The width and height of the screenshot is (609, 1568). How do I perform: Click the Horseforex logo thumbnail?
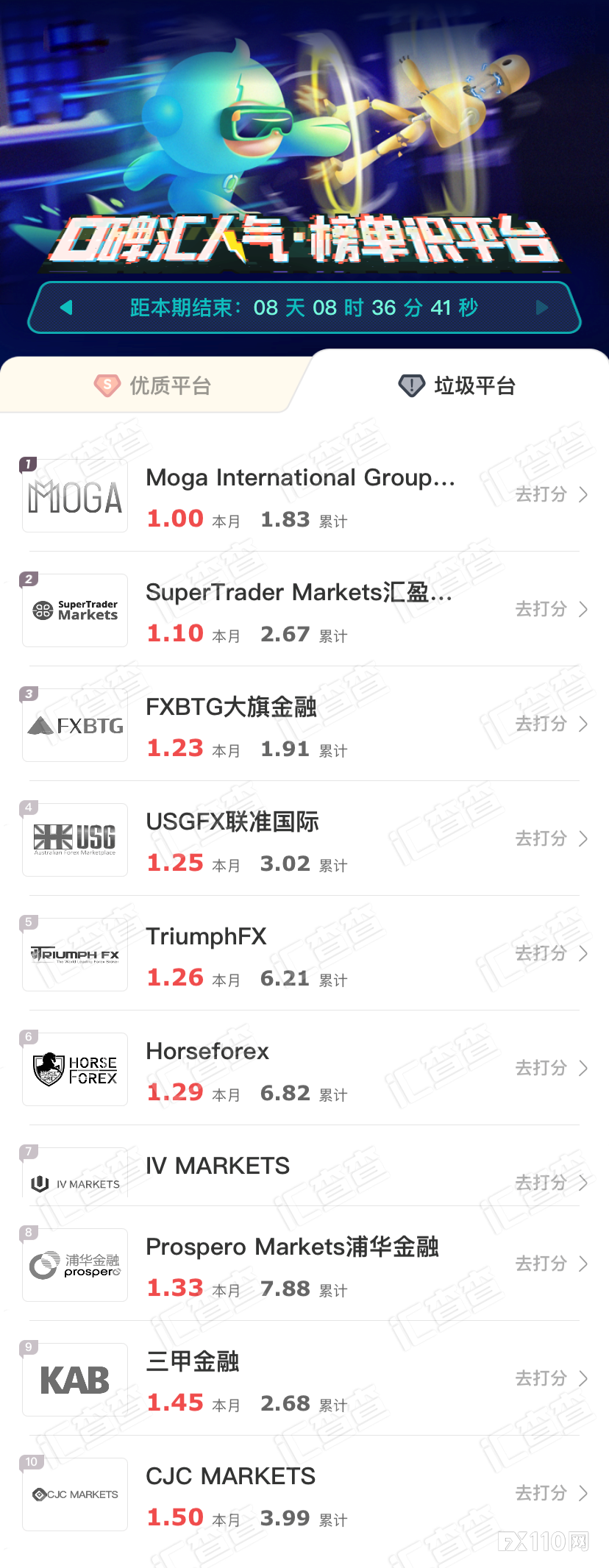point(74,1069)
